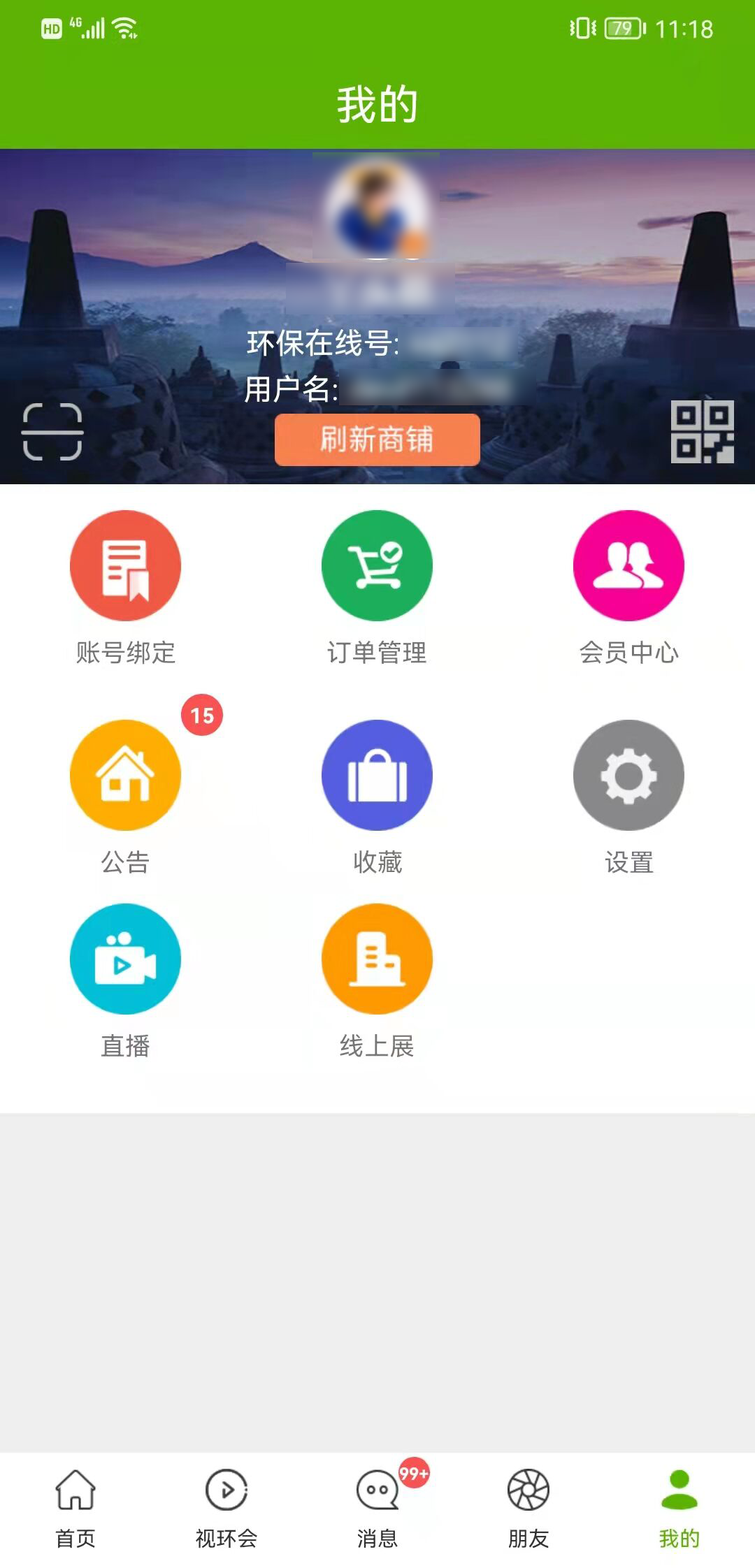Open 订单管理 order management

click(377, 565)
